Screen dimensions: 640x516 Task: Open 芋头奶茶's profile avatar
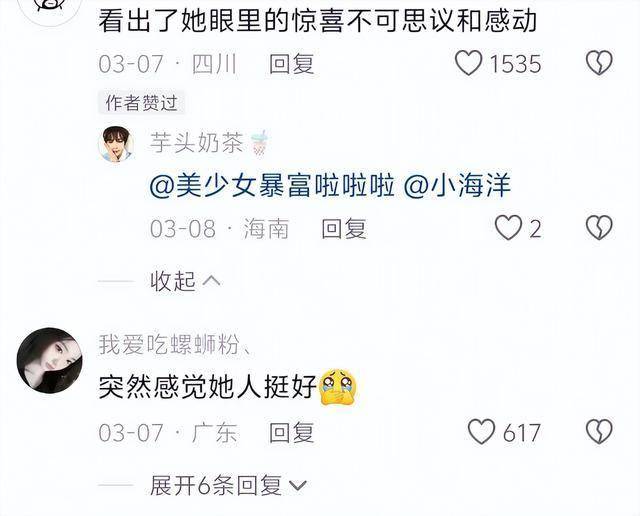coord(116,145)
